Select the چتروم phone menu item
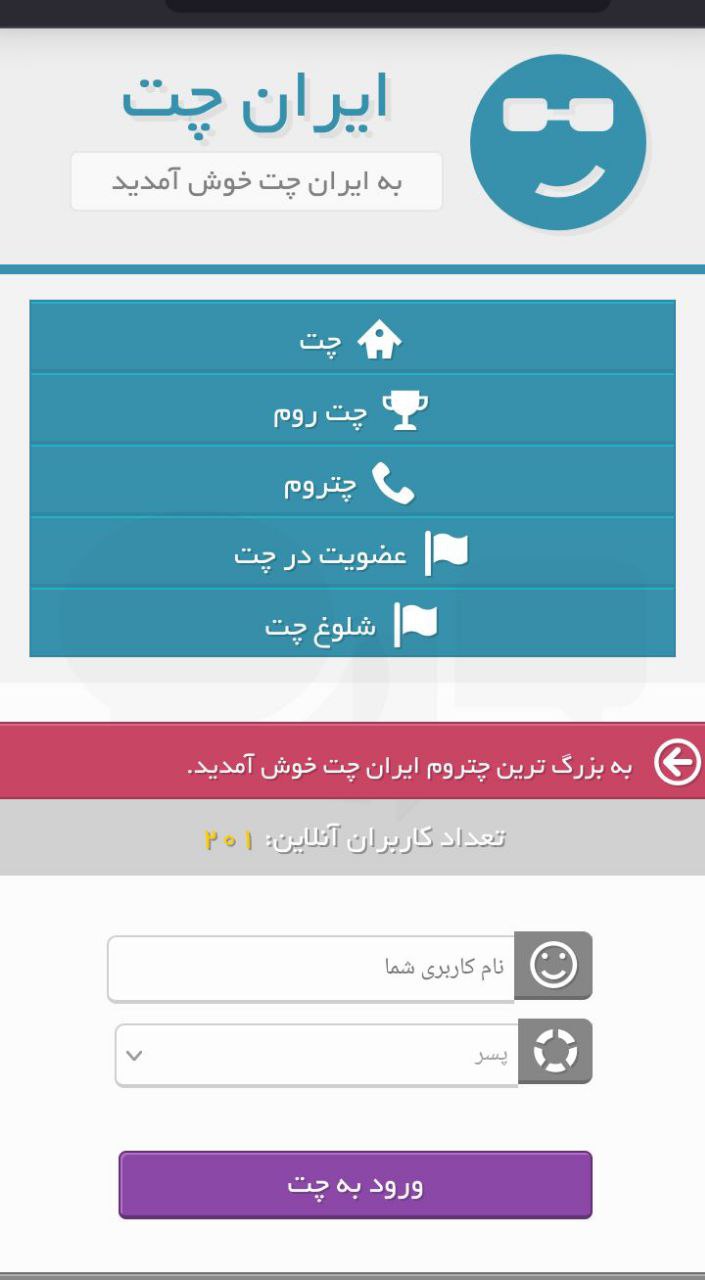 (352, 484)
